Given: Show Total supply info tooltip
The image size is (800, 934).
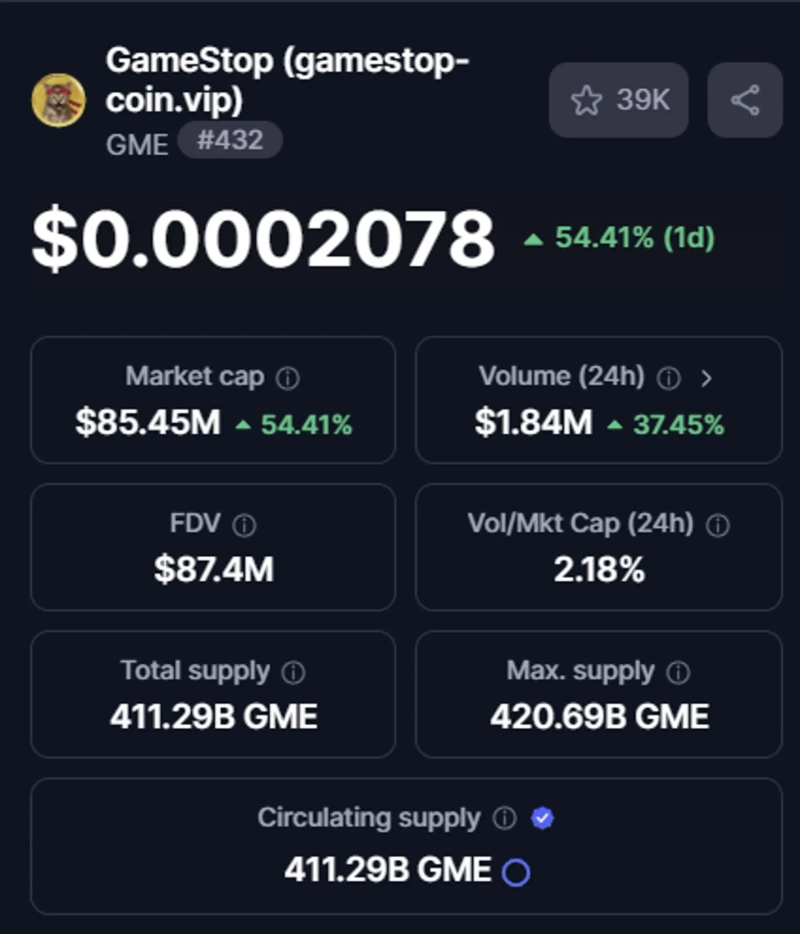Looking at the screenshot, I should (293, 672).
